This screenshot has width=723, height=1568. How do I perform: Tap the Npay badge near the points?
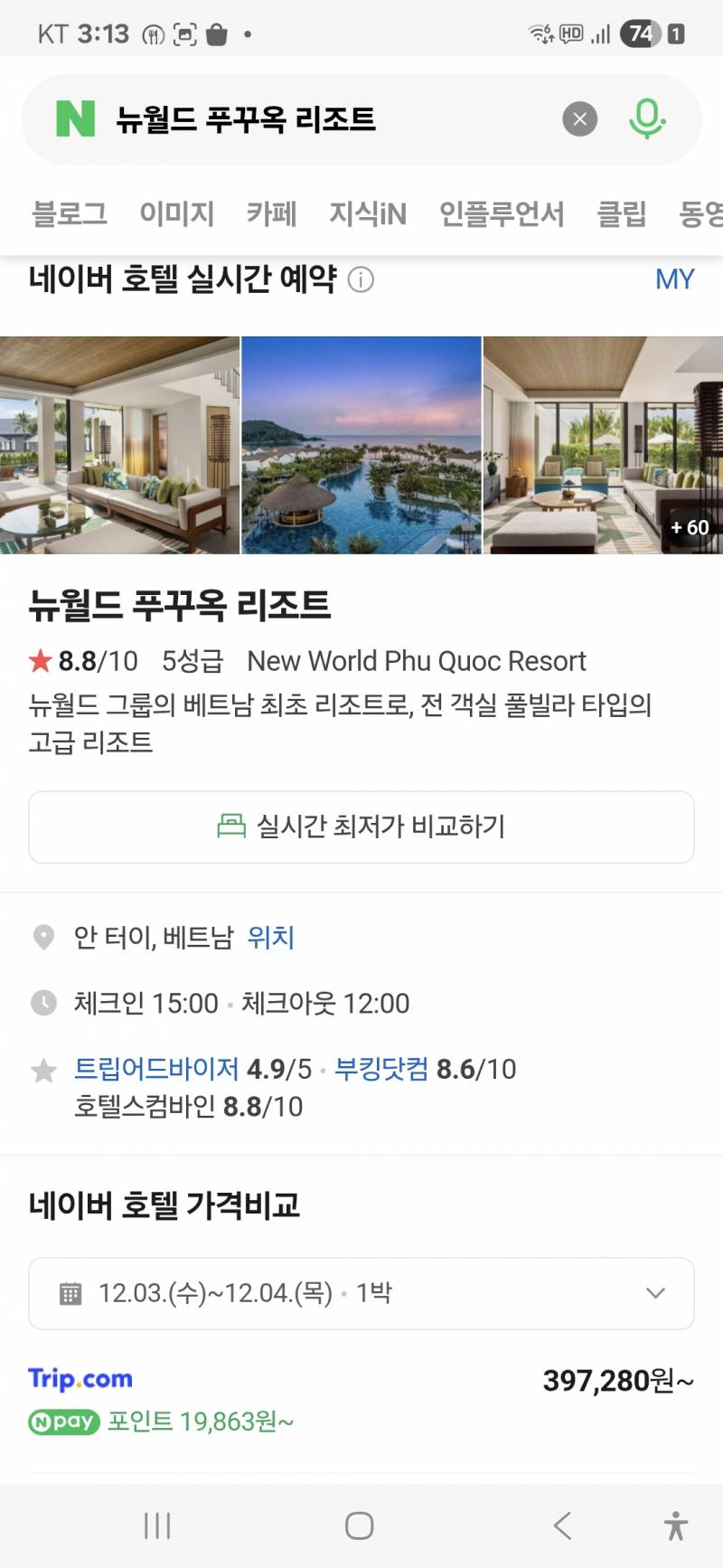[63, 1422]
